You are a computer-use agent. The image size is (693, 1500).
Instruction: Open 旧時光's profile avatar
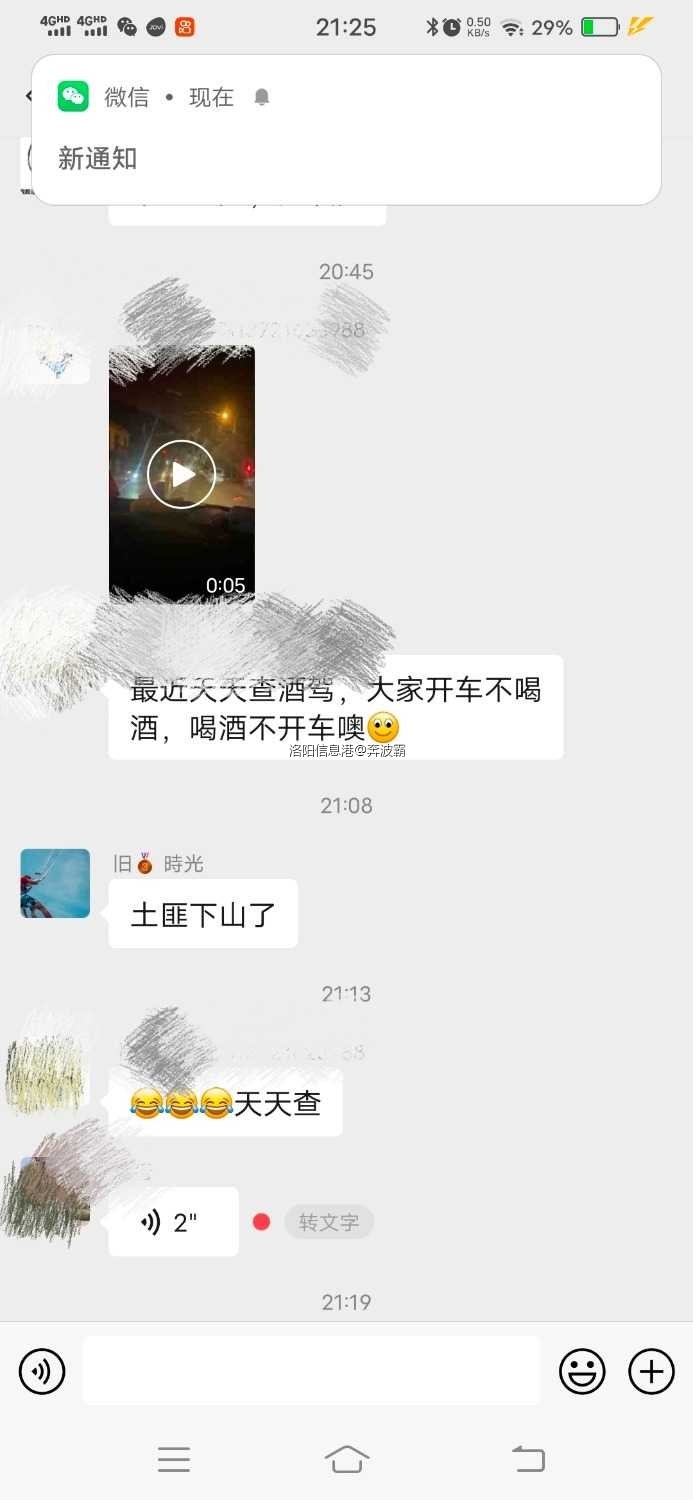point(55,883)
